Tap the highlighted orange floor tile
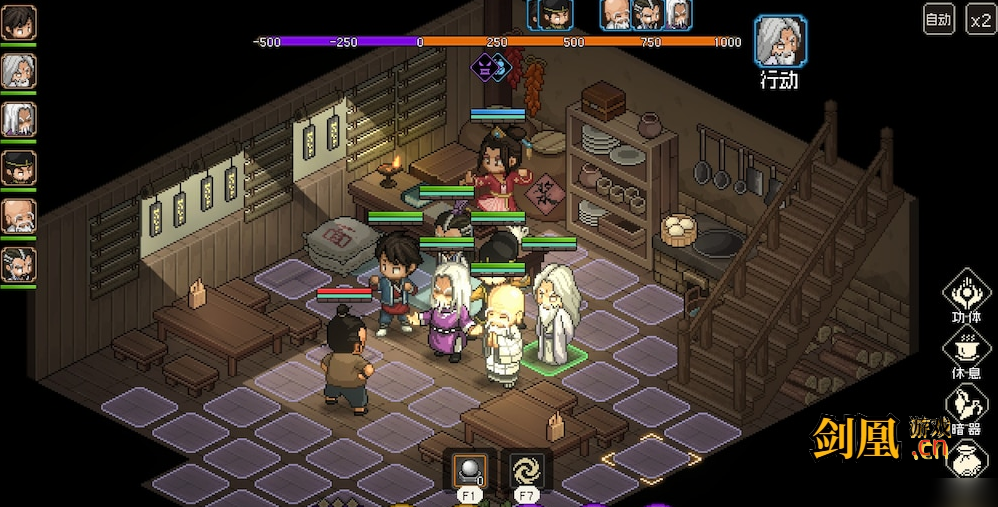The height and width of the screenshot is (507, 998). click(x=637, y=455)
